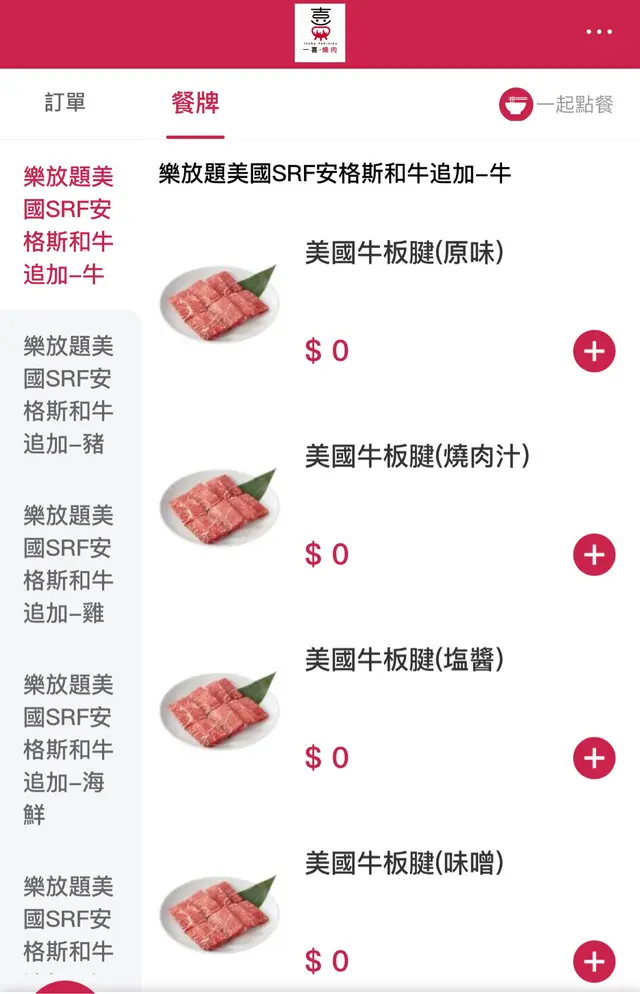Image resolution: width=640 pixels, height=994 pixels.
Task: Switch to the 訂單 tab
Action: (65, 102)
